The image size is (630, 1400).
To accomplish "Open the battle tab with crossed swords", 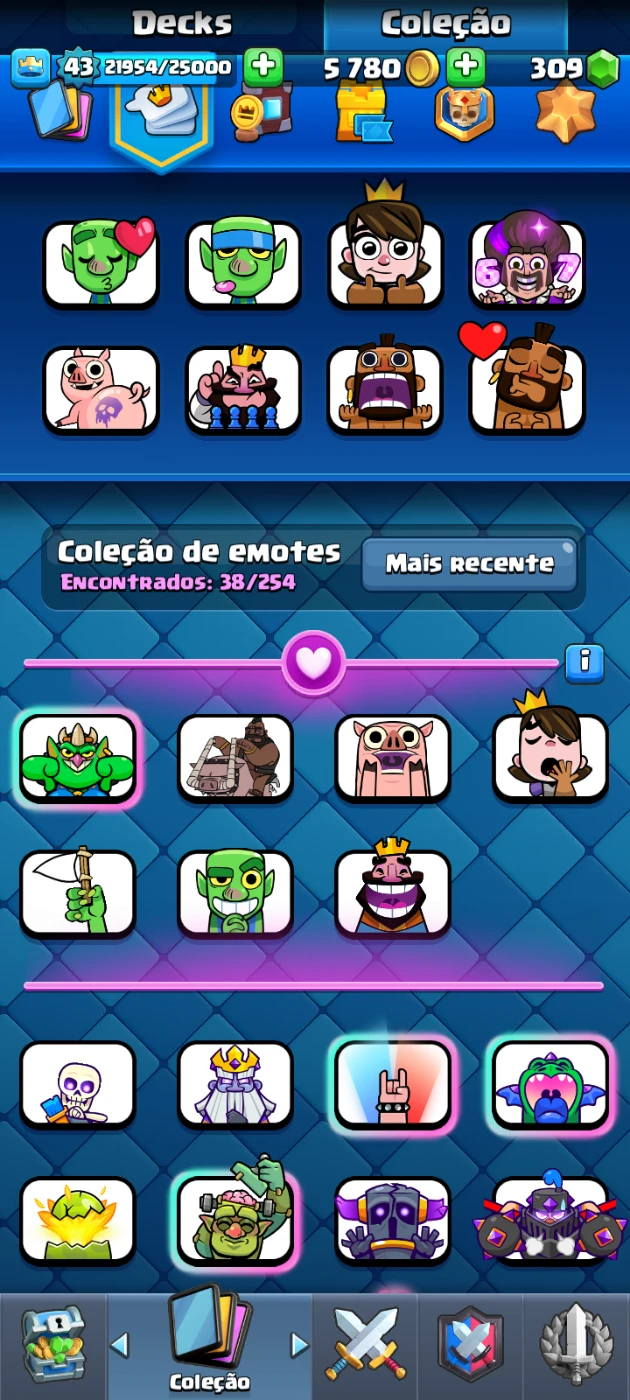I will tap(365, 1342).
